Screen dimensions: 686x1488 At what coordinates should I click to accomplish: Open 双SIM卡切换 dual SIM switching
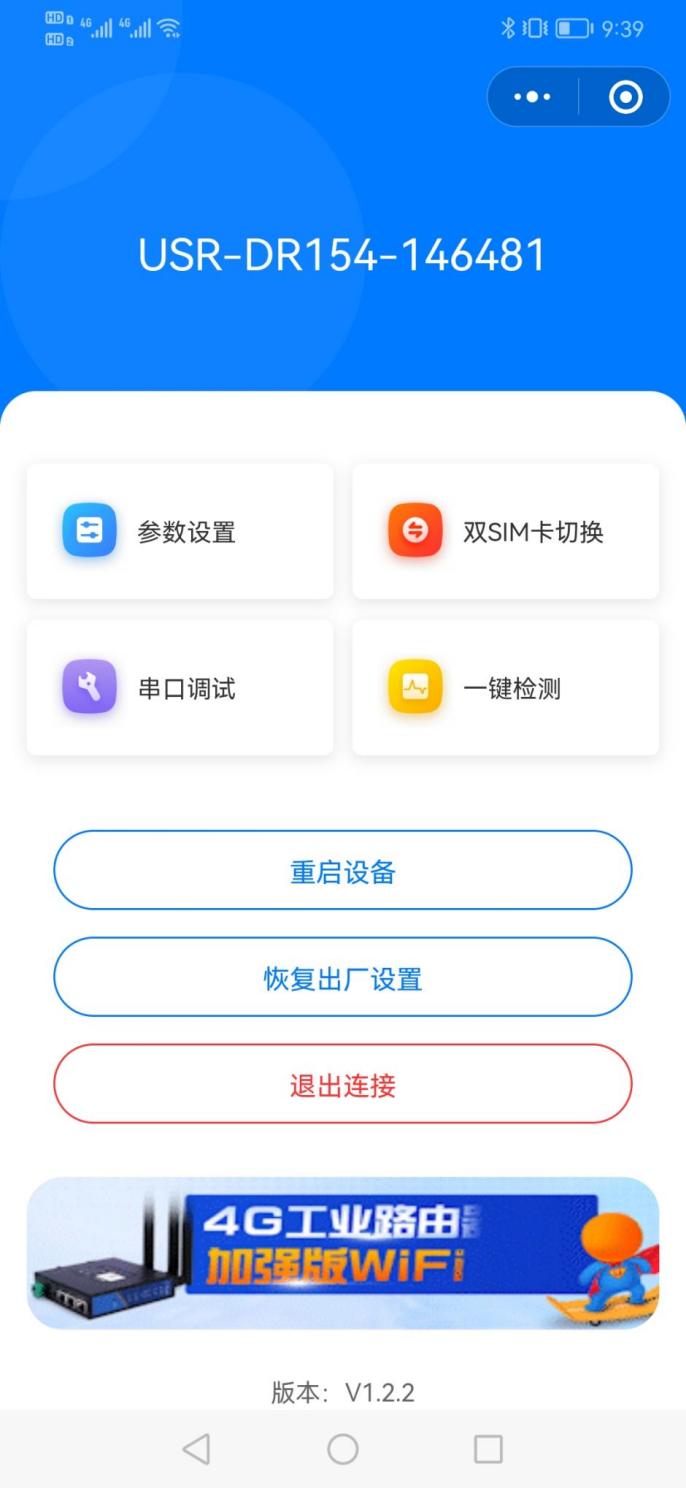point(506,531)
